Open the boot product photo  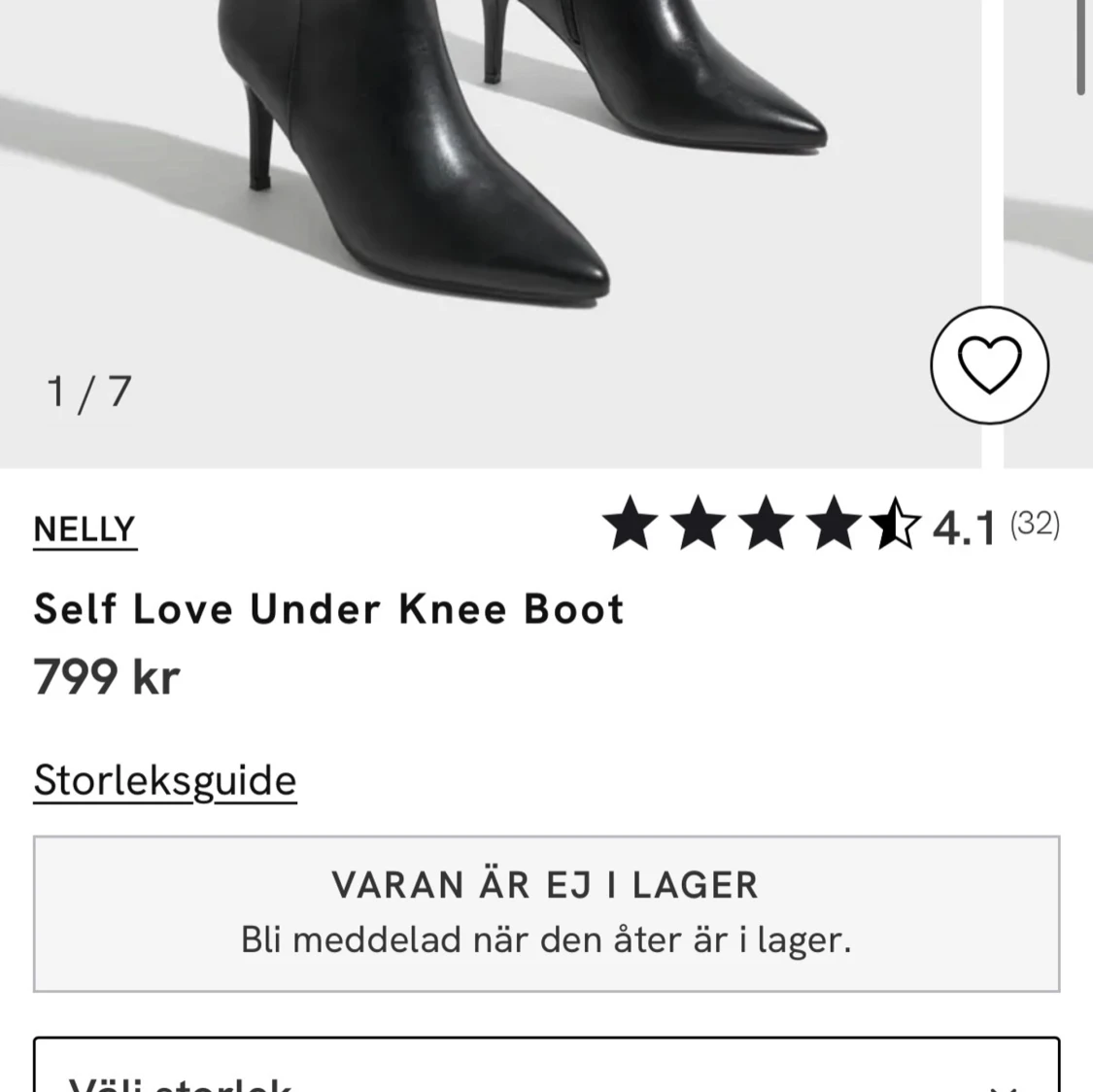(486, 194)
